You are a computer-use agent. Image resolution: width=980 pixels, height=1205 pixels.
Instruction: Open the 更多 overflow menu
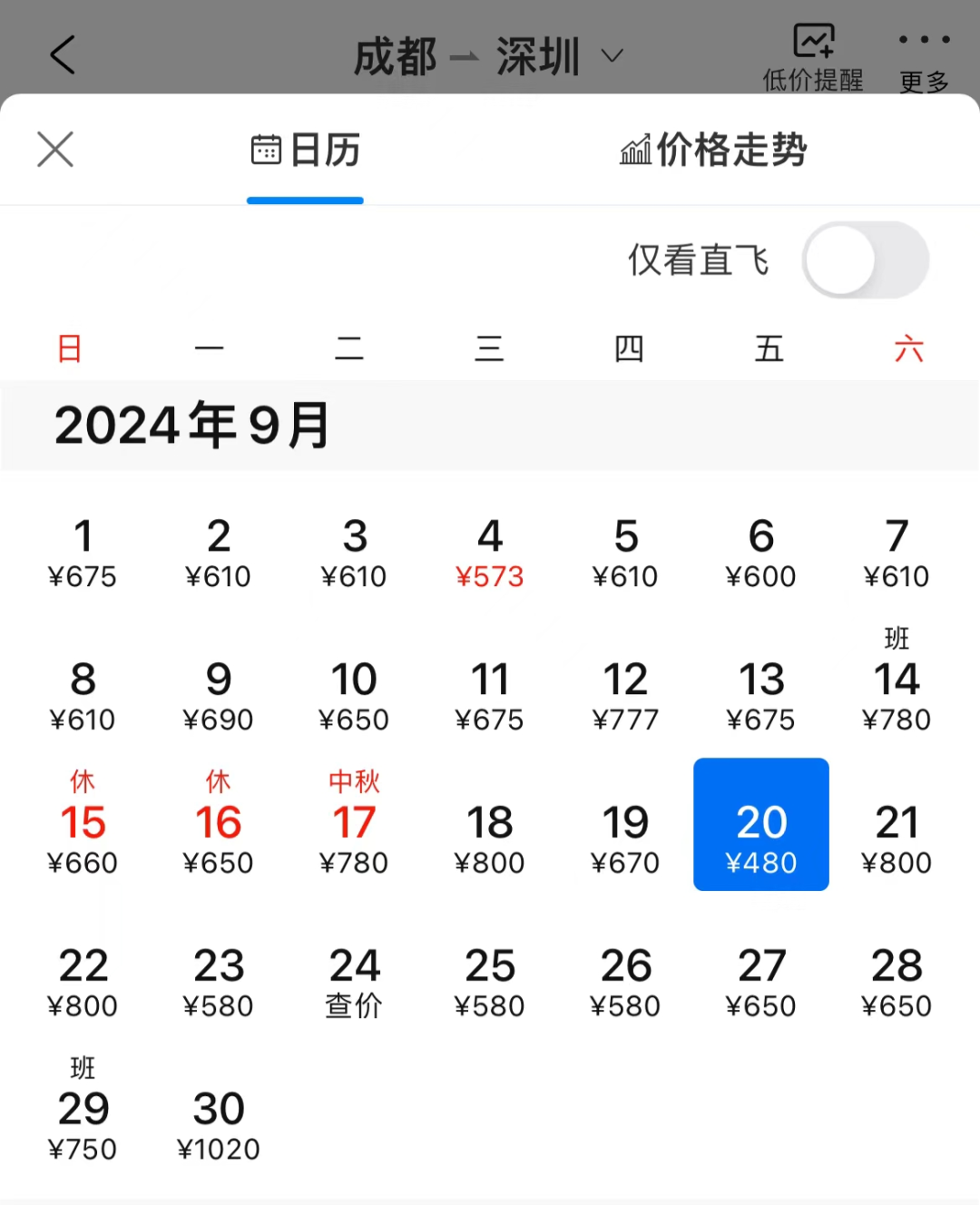point(924,58)
